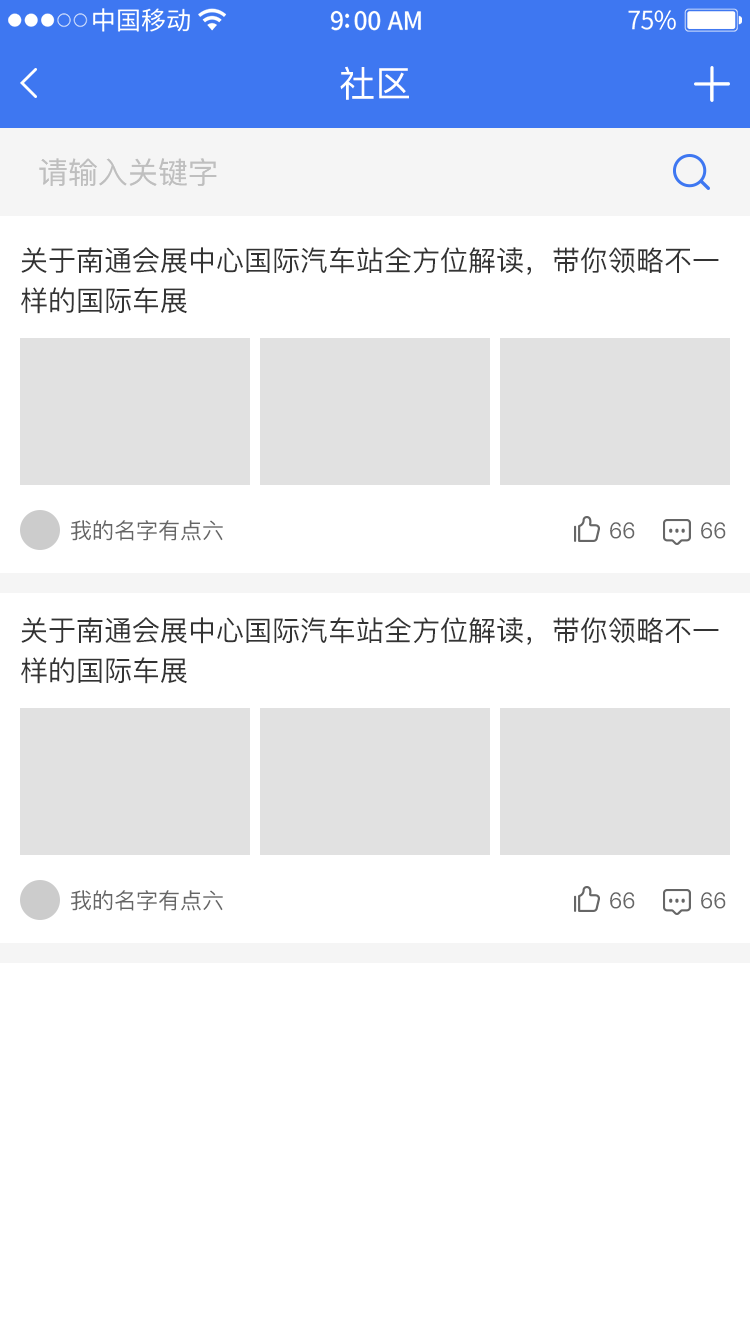Go back from the 社区 page
The image size is (750, 1334).
click(x=29, y=83)
